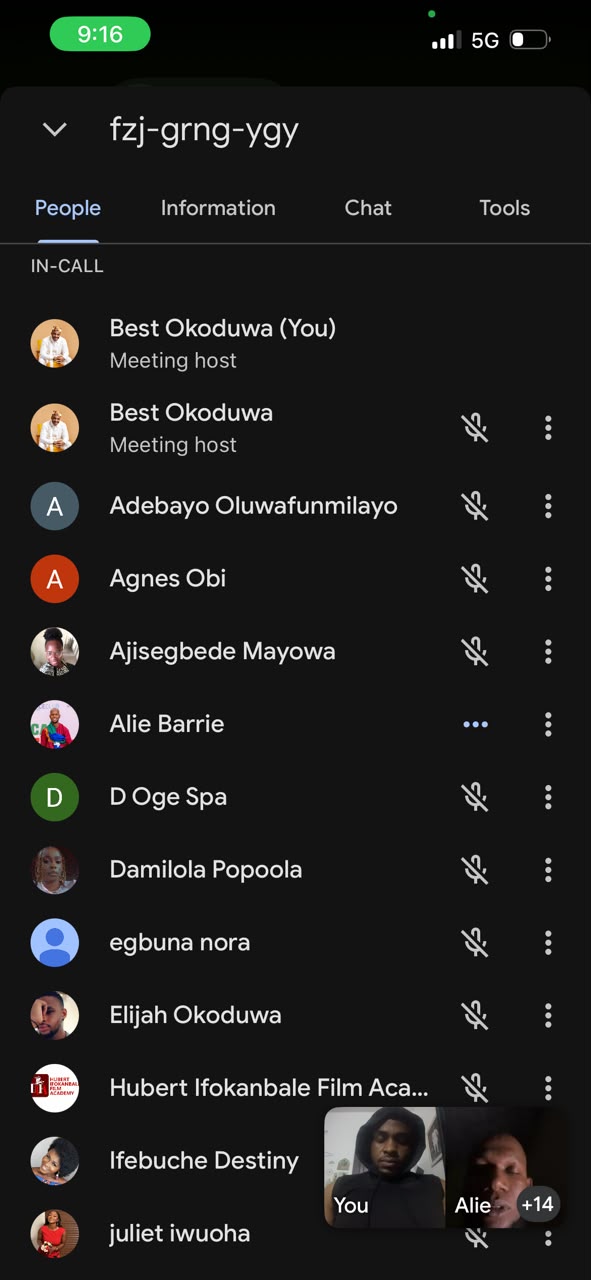591x1280 pixels.
Task: Tap muted mic icon beside Elijah Okoduwa
Action: point(475,1015)
